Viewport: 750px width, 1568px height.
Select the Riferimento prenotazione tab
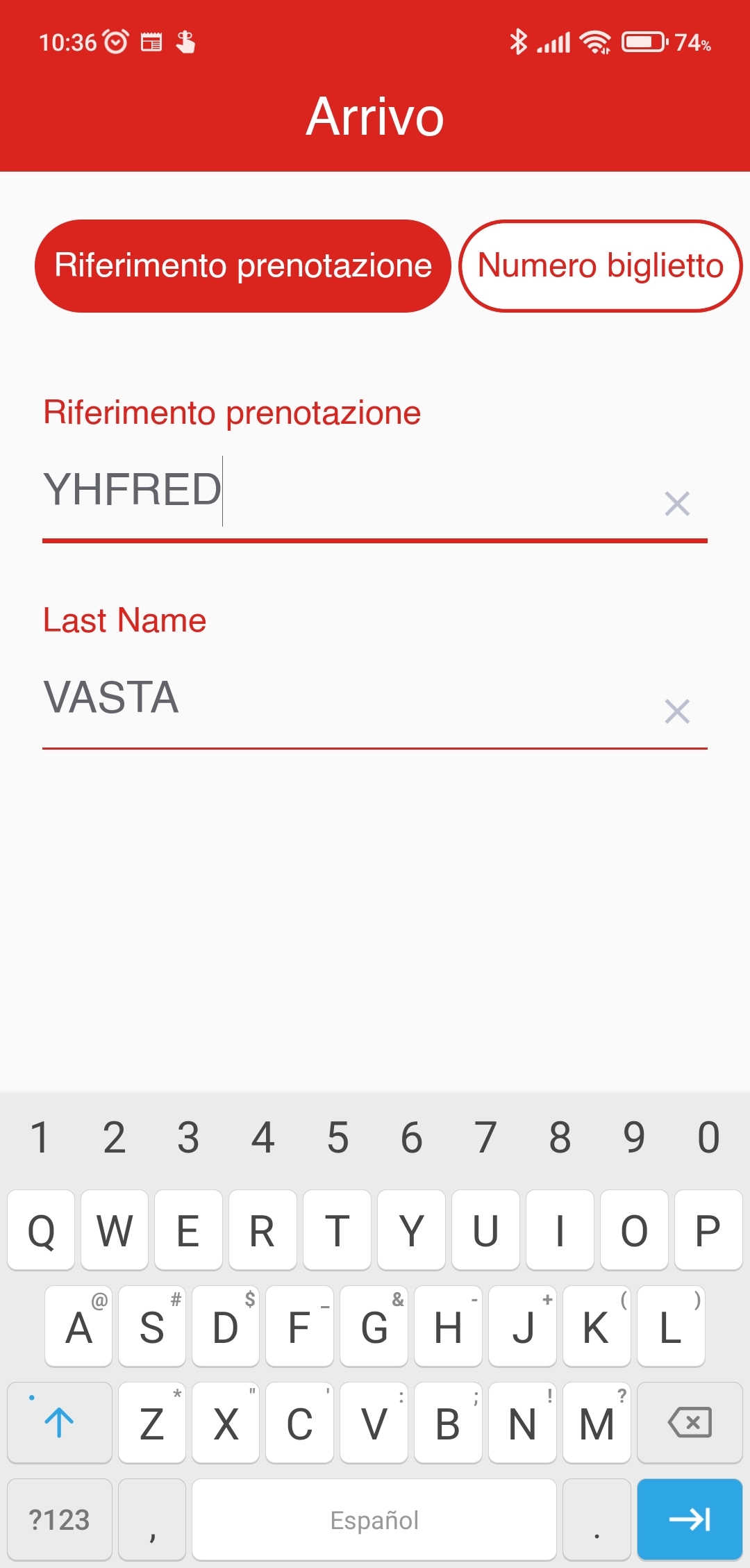click(243, 266)
